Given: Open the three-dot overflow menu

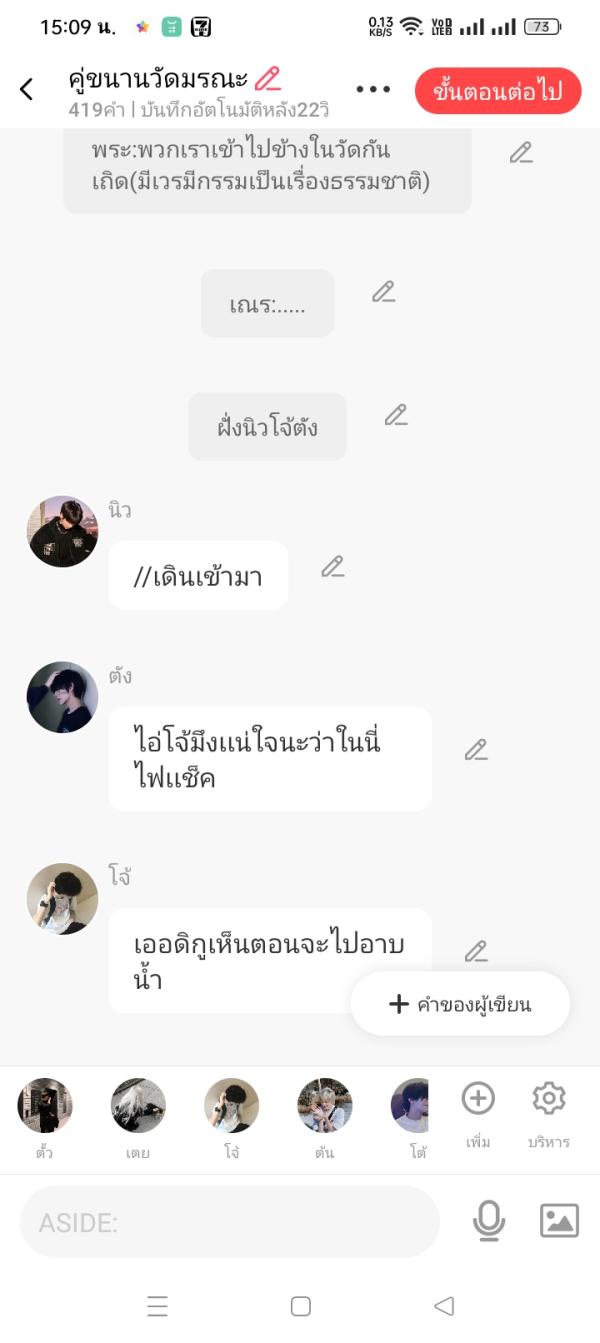Looking at the screenshot, I should (x=373, y=89).
